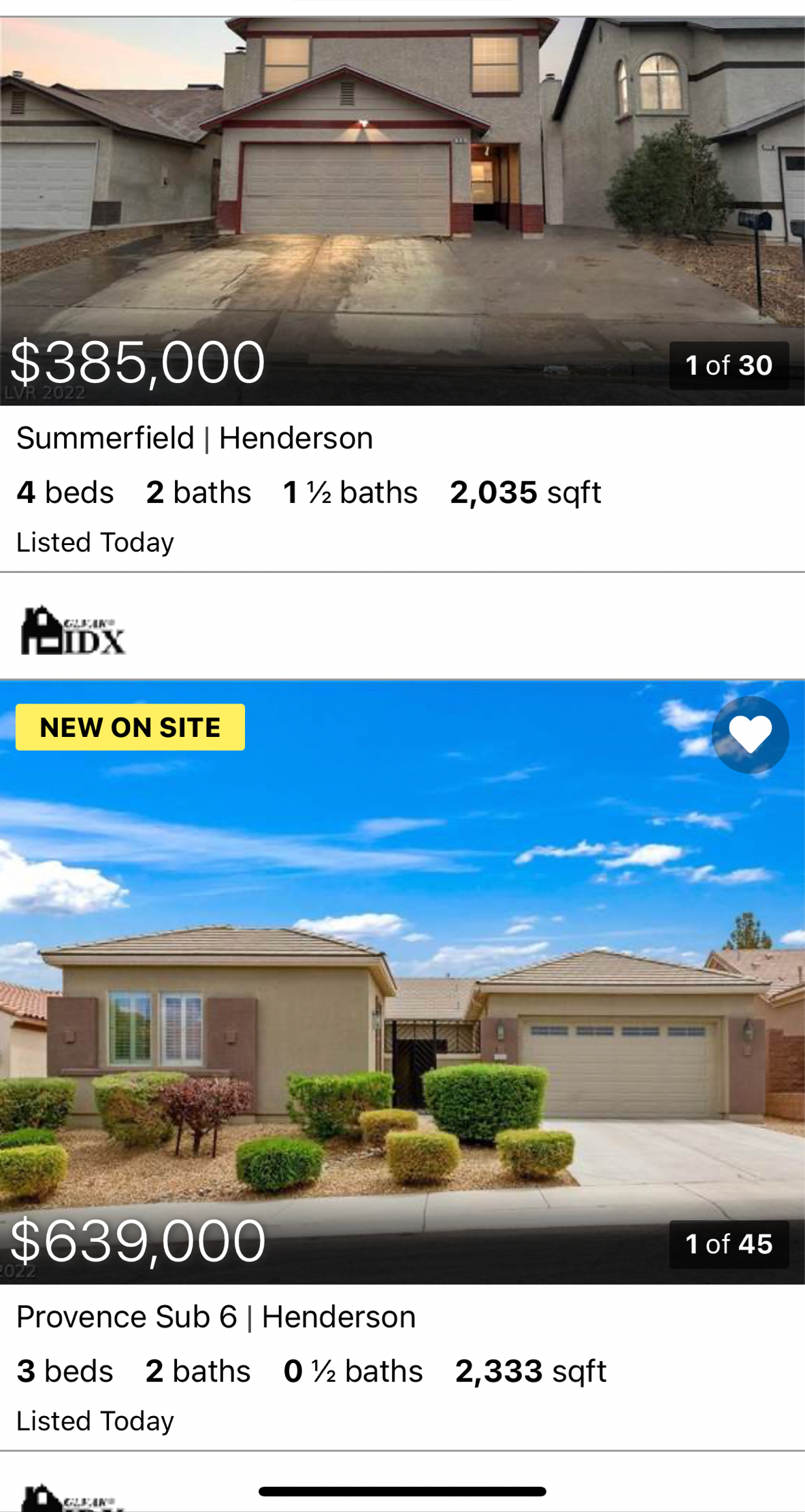View details for Summerfield | Henderson

click(x=195, y=438)
